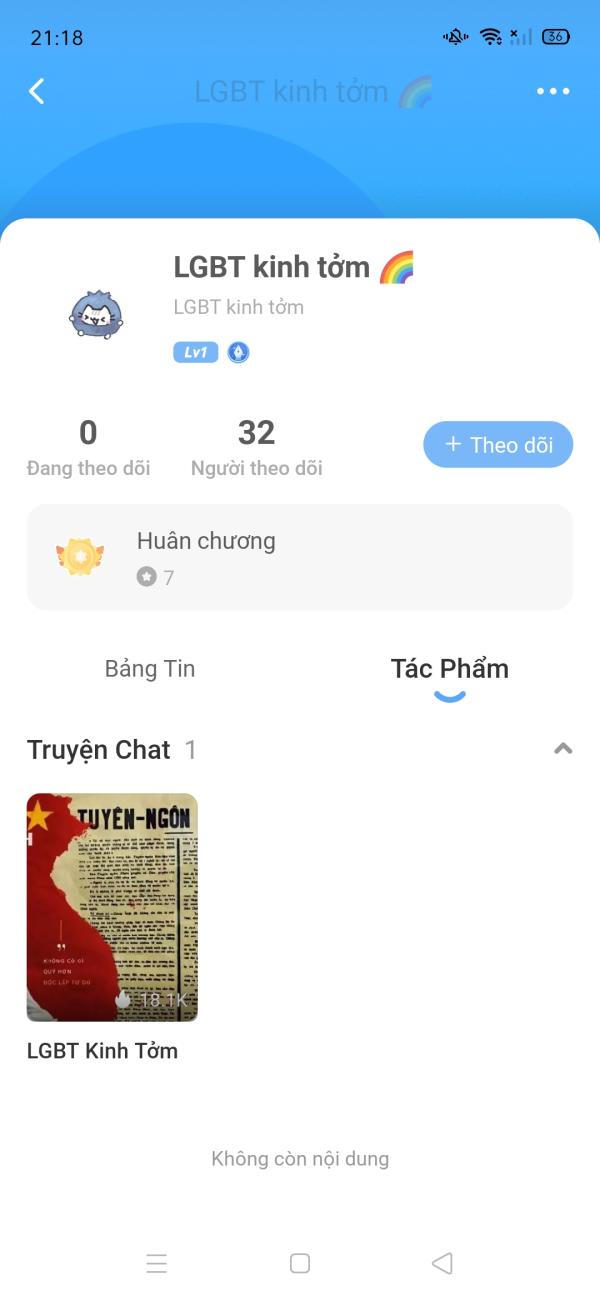
Task: View the Người theo dõi followers list
Action: (x=256, y=447)
